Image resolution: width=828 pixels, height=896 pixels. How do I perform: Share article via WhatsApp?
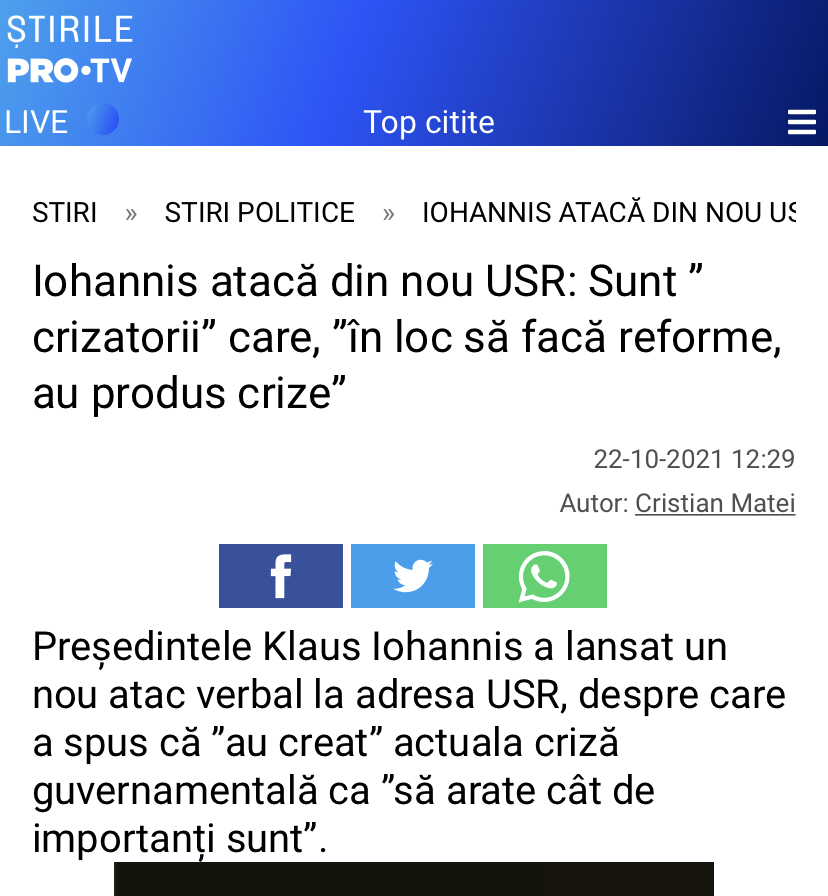pos(544,576)
